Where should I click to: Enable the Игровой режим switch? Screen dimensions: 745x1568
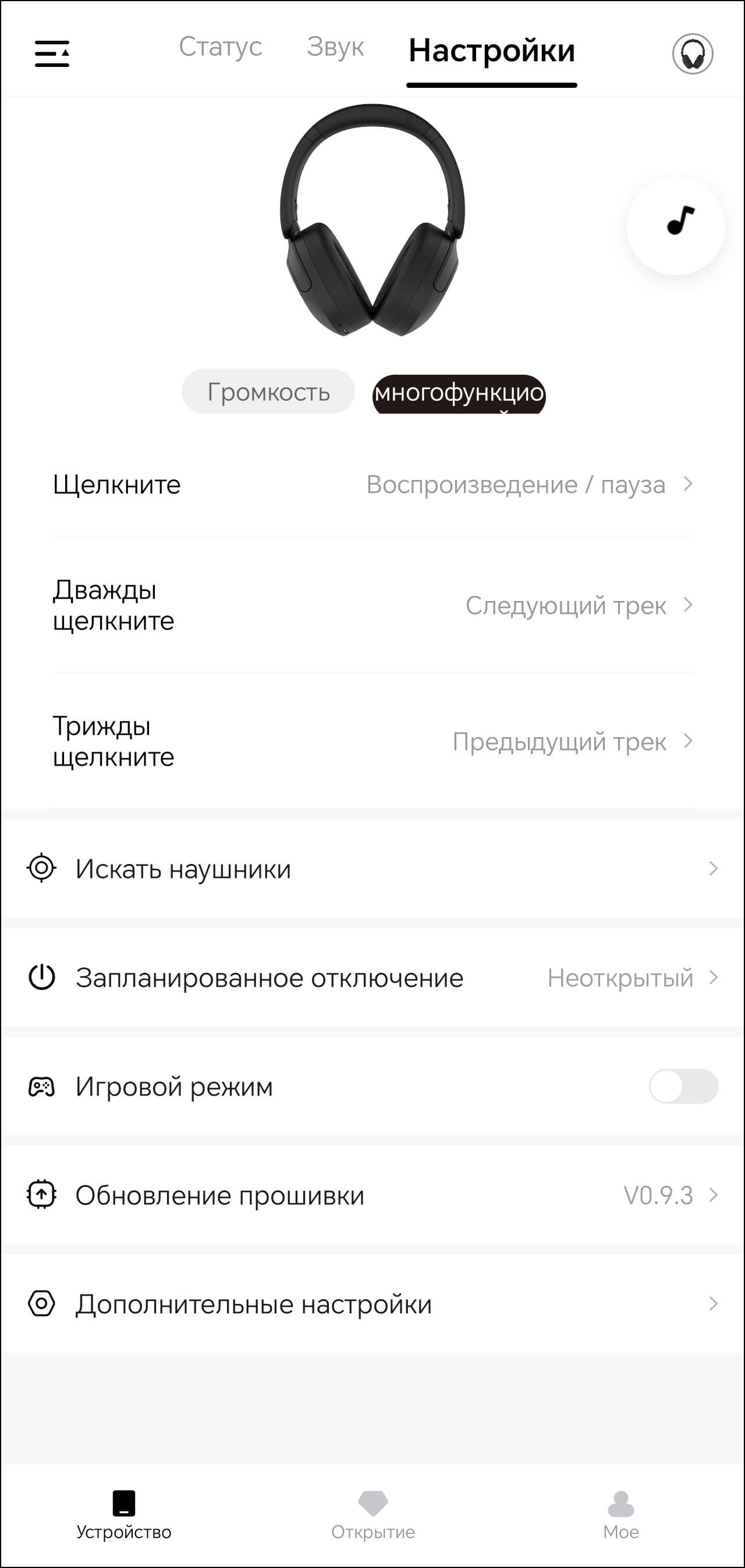683,1086
